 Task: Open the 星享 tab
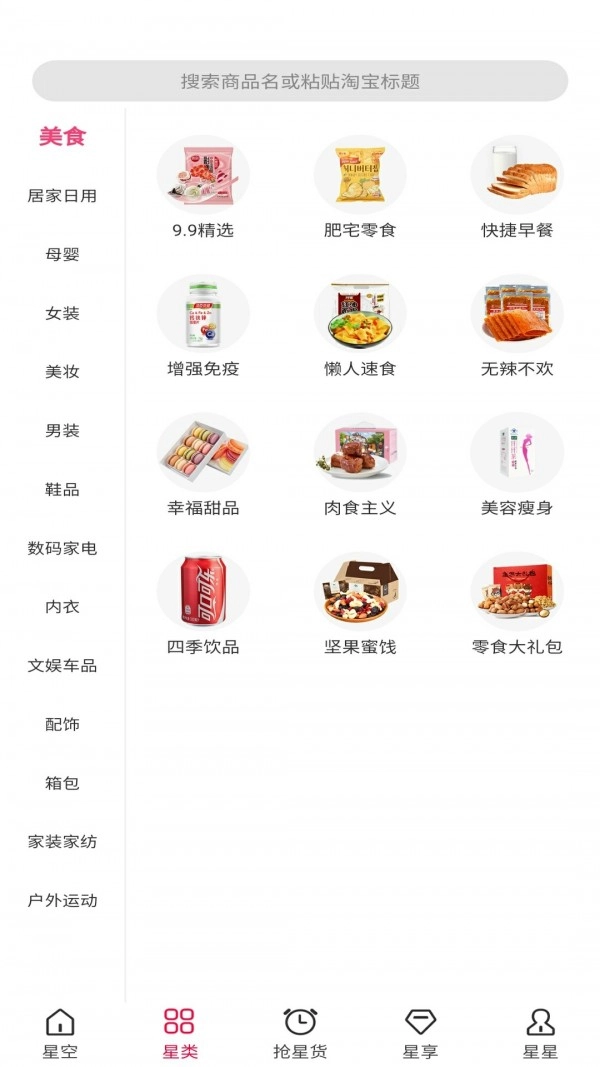(x=420, y=1034)
